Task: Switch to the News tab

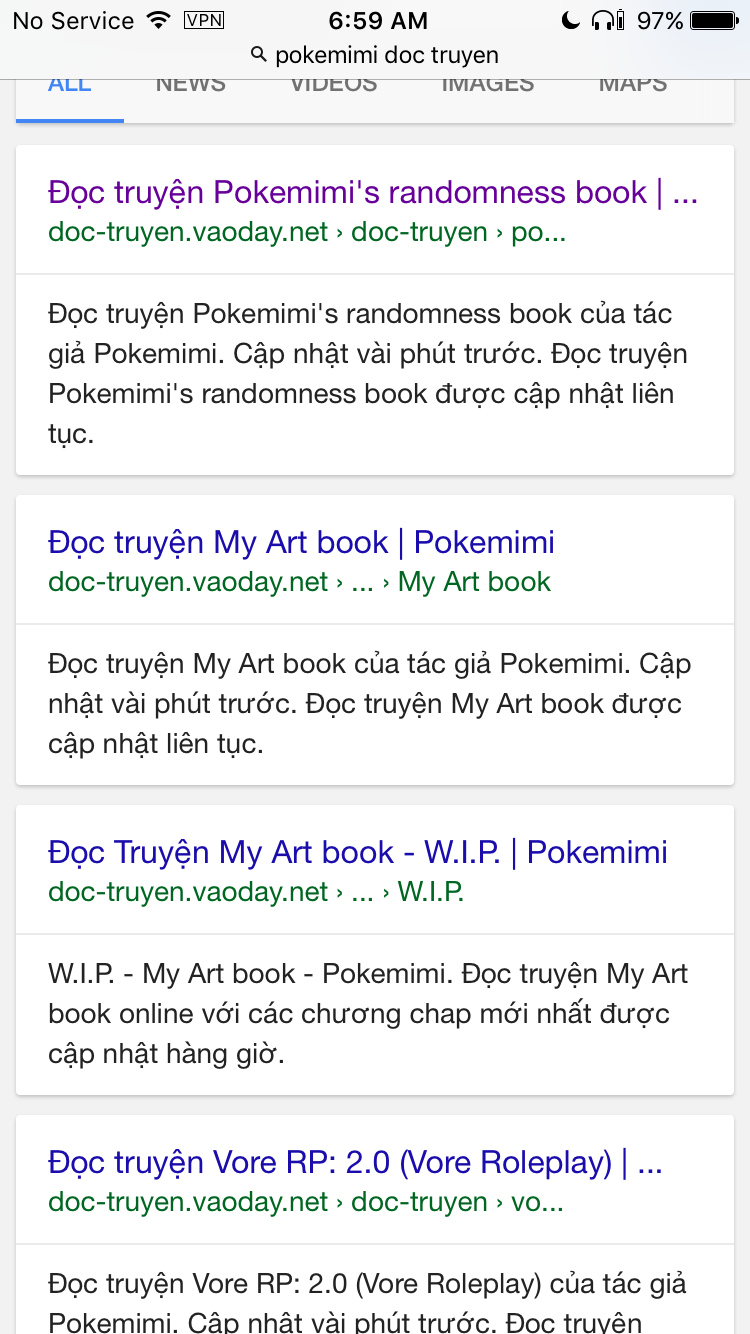Action: coord(191,85)
